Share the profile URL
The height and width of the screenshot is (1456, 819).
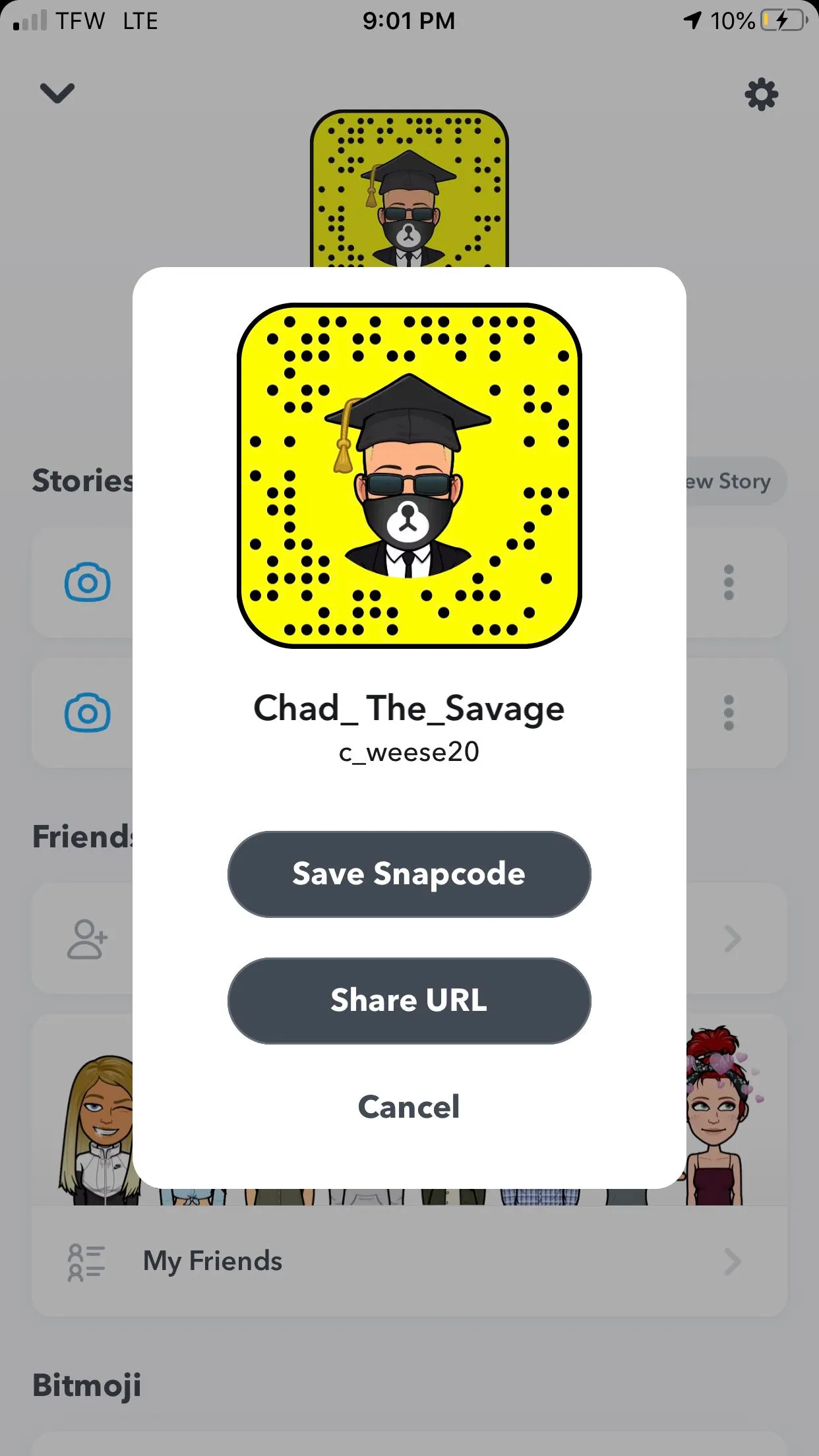pyautogui.click(x=409, y=1000)
